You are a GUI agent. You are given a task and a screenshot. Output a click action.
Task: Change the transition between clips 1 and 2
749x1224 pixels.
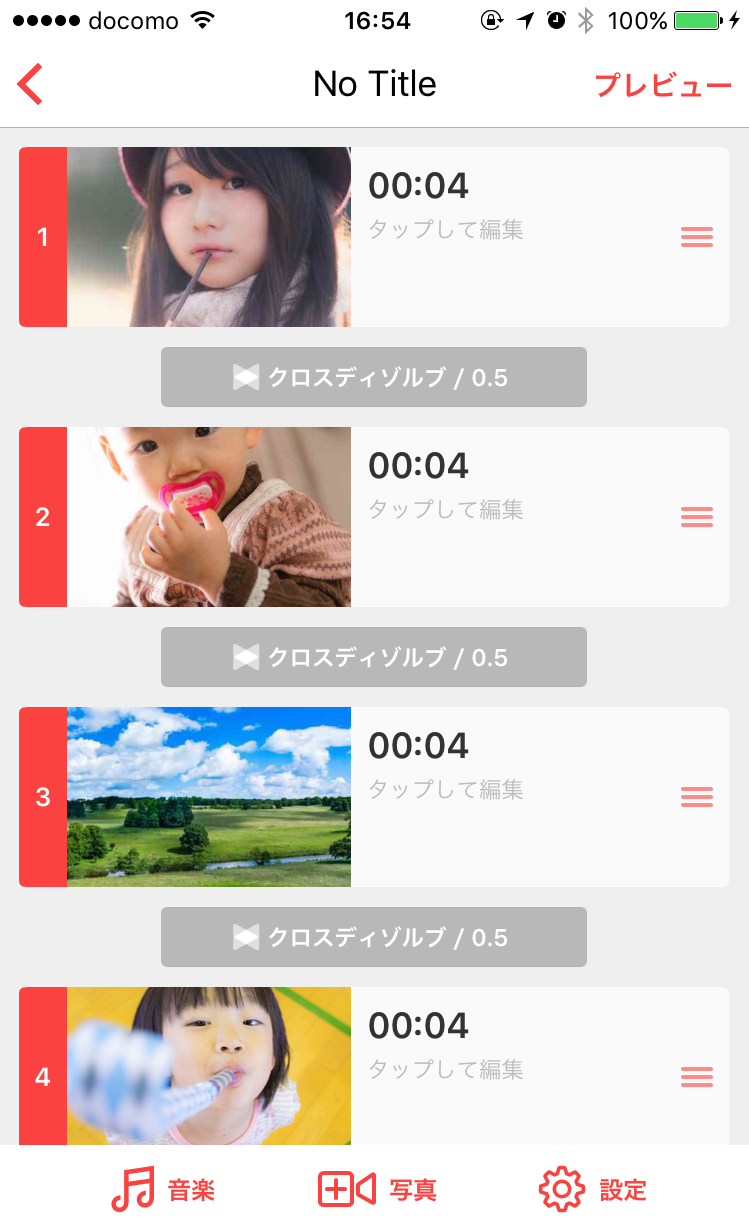[374, 377]
